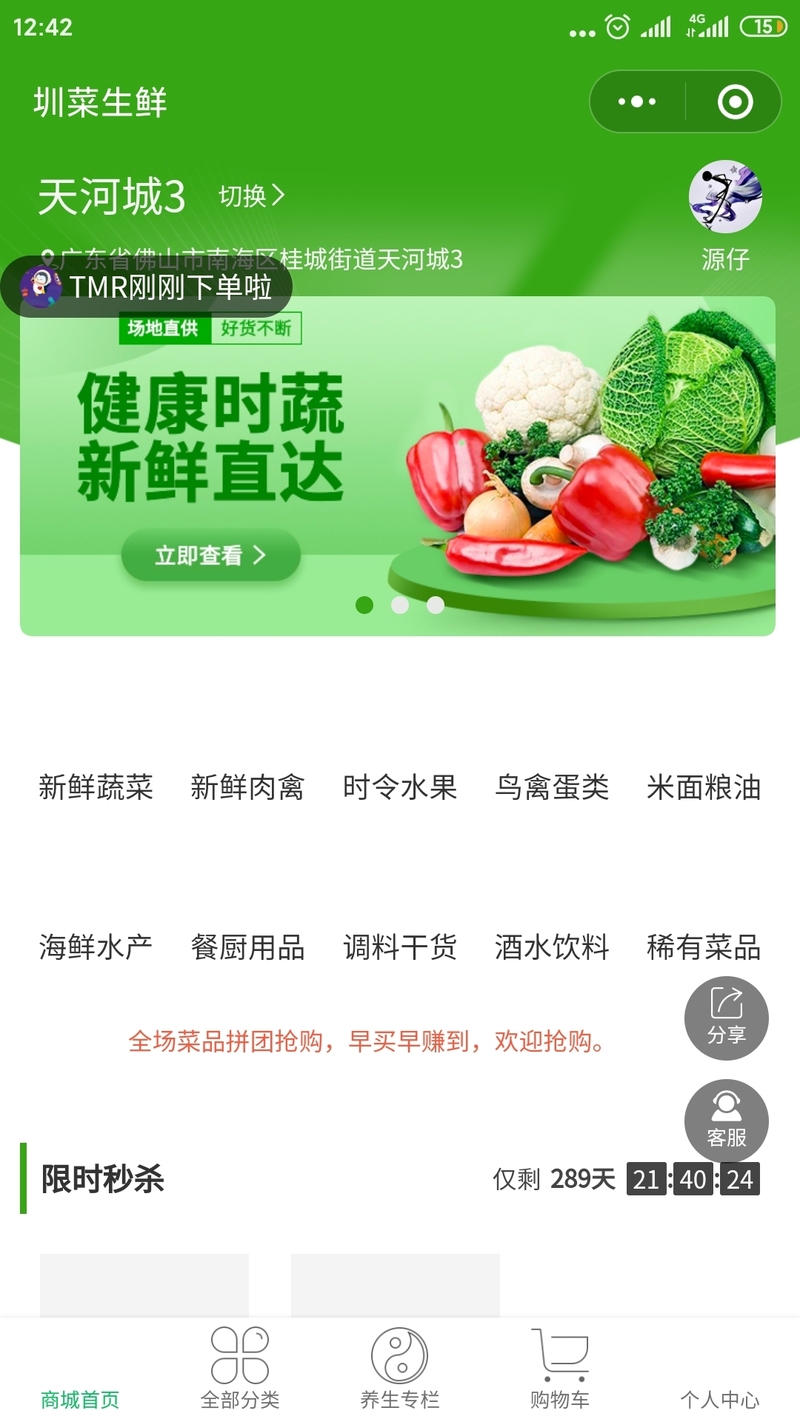Viewport: 800px width, 1422px height.
Task: Open the 源仔 profile avatar
Action: [725, 198]
